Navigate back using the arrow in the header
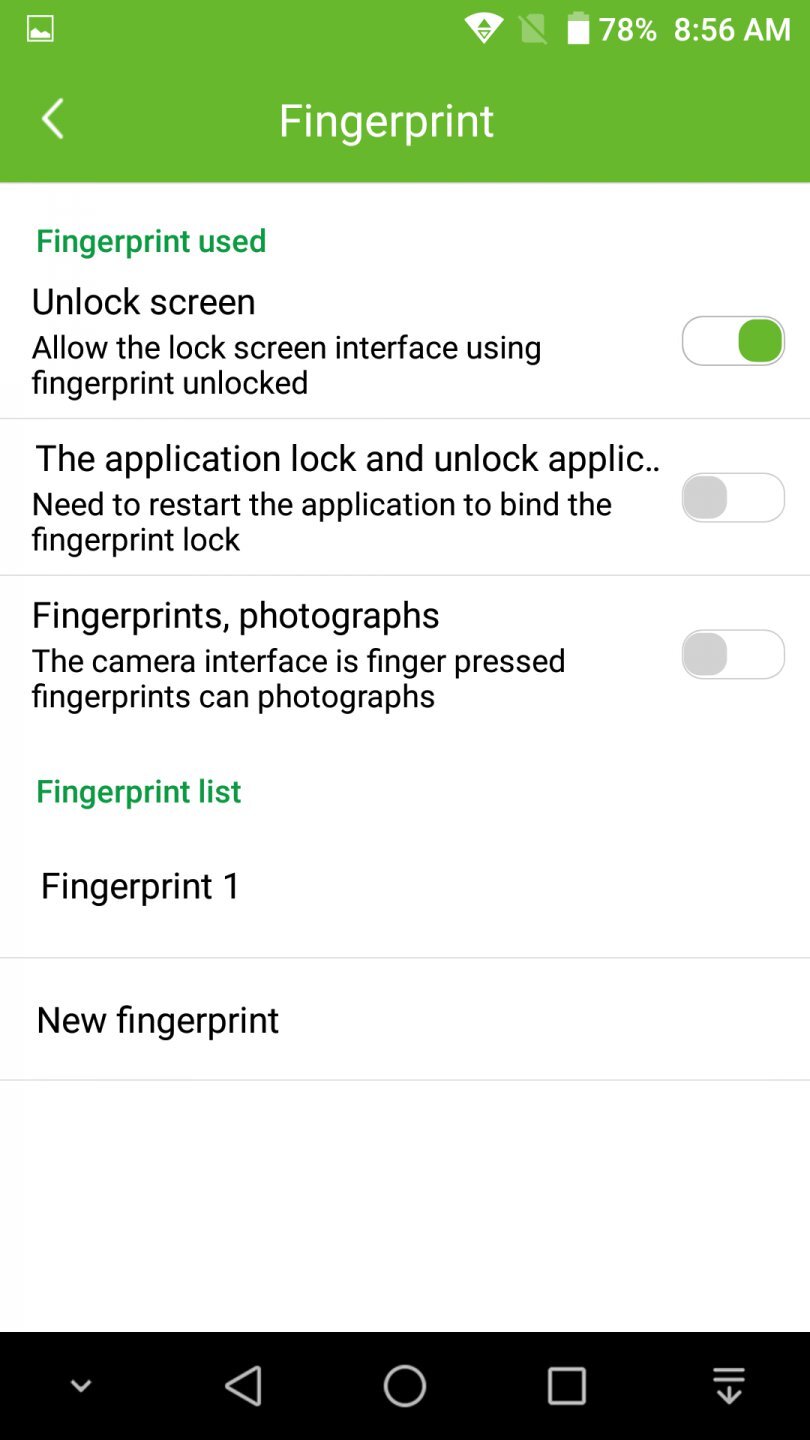Image resolution: width=810 pixels, height=1440 pixels. [51, 118]
